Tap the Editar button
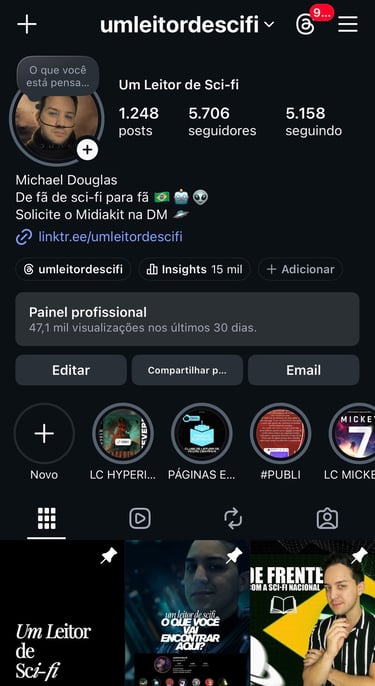Viewport: 375px width, 686px height. (x=71, y=370)
